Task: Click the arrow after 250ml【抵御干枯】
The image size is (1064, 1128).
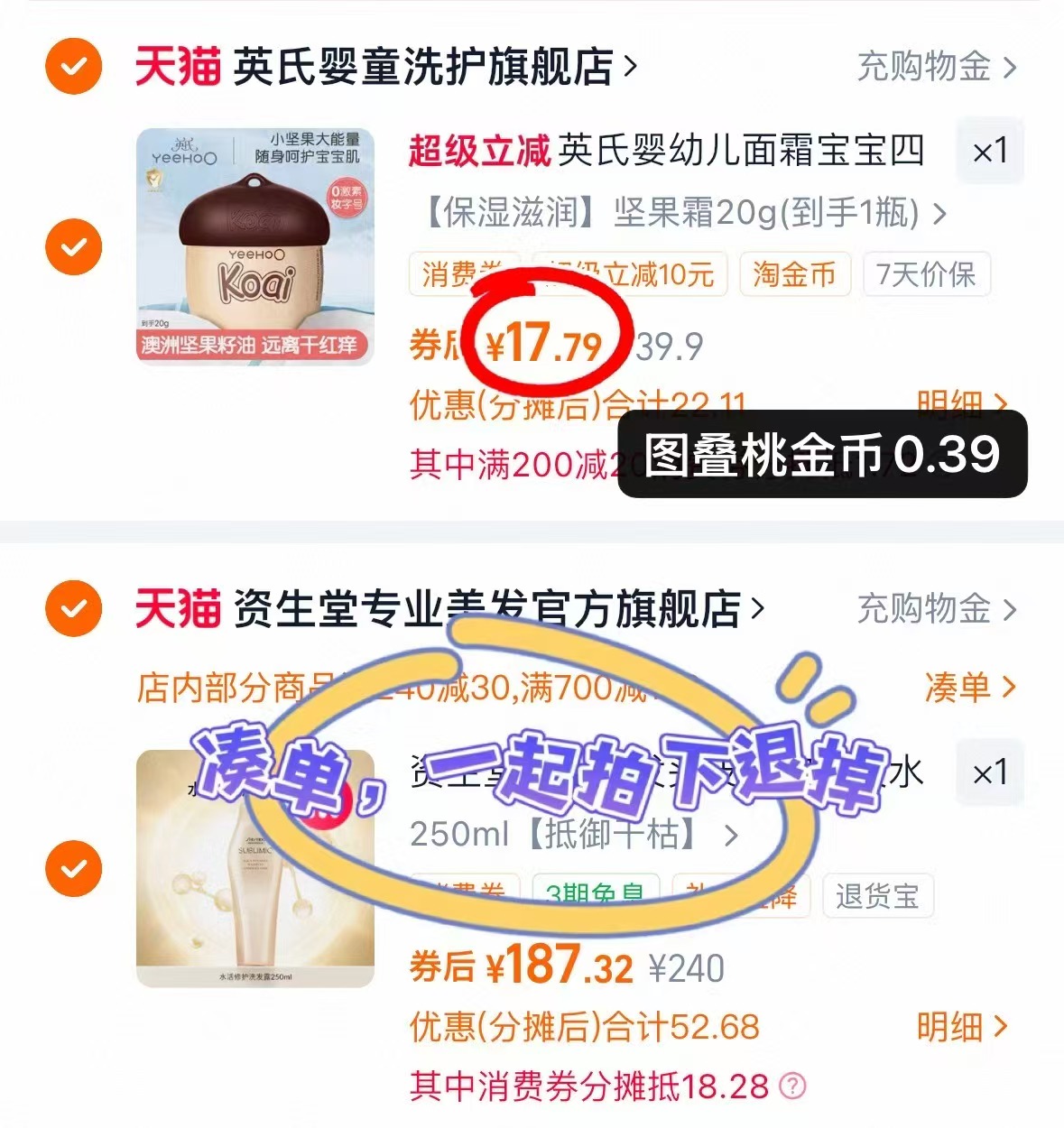Action: [x=729, y=836]
